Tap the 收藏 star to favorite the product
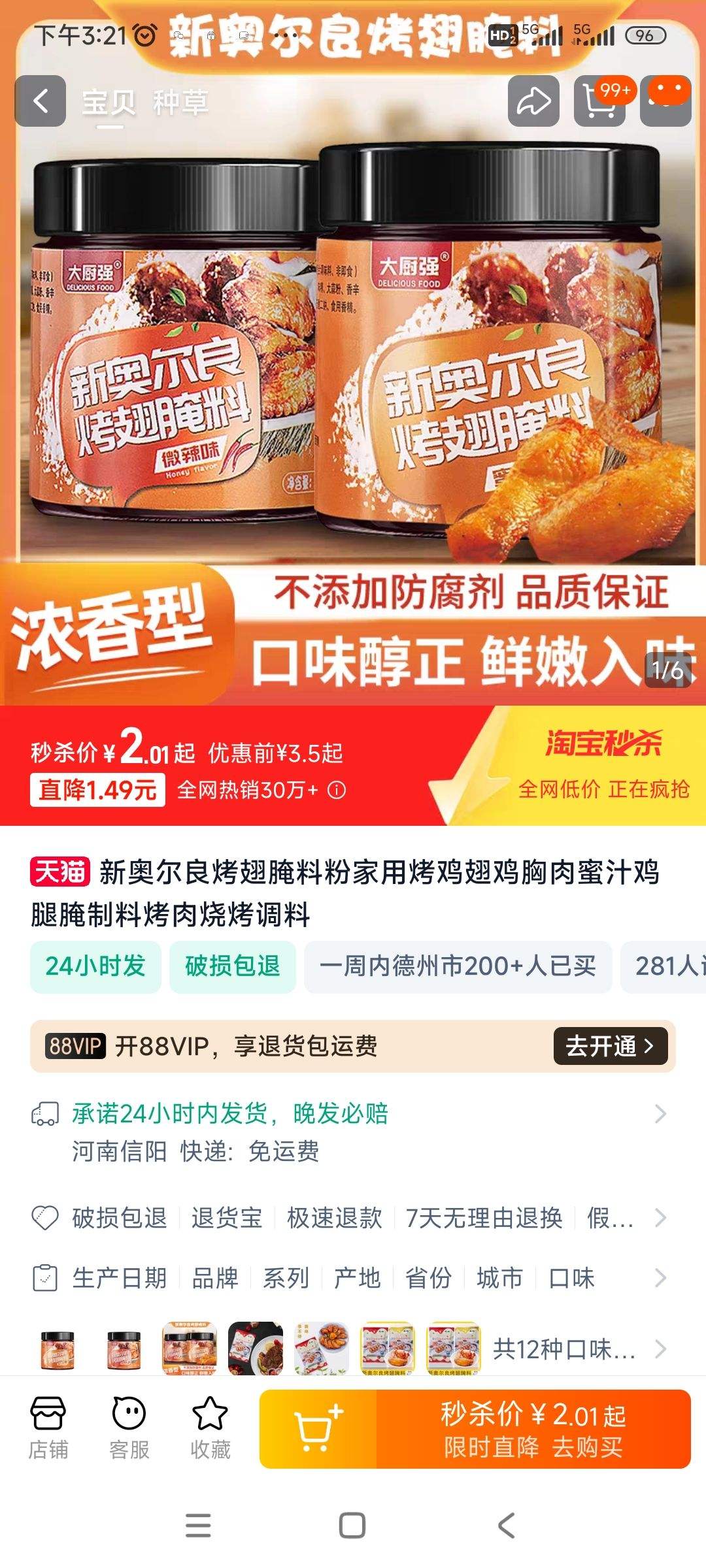 click(x=209, y=1426)
